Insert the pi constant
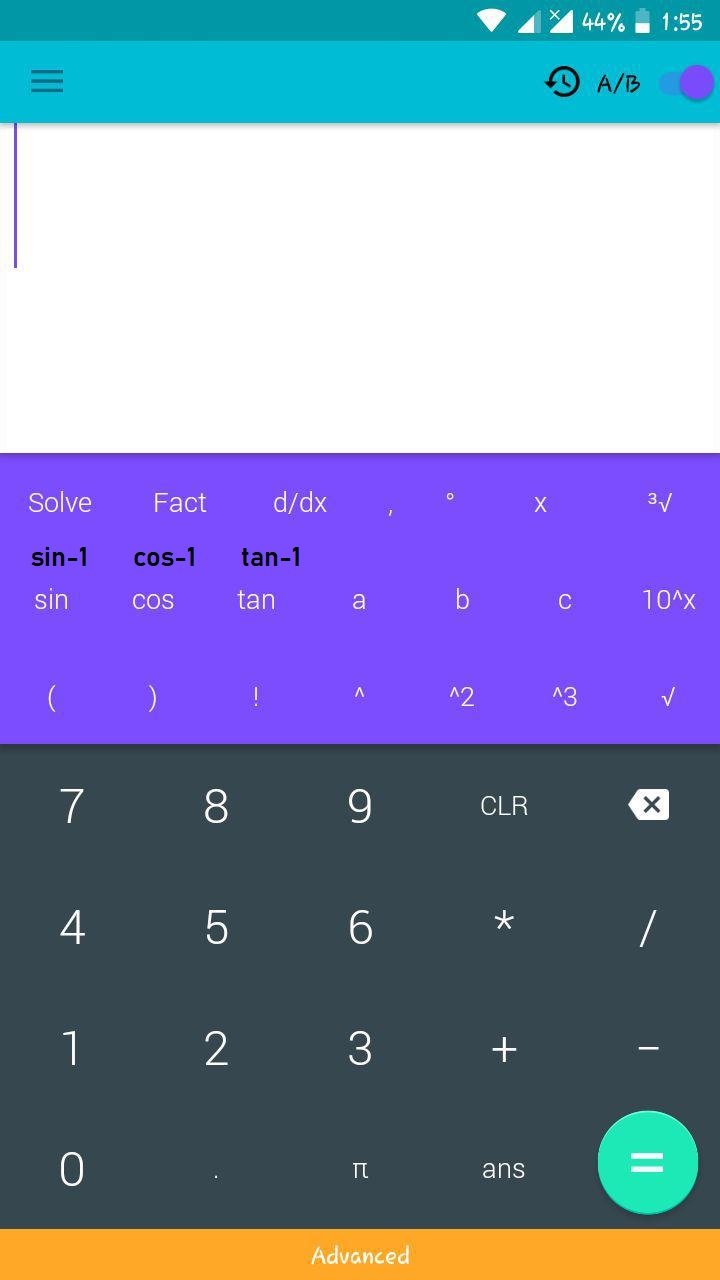 (360, 1169)
